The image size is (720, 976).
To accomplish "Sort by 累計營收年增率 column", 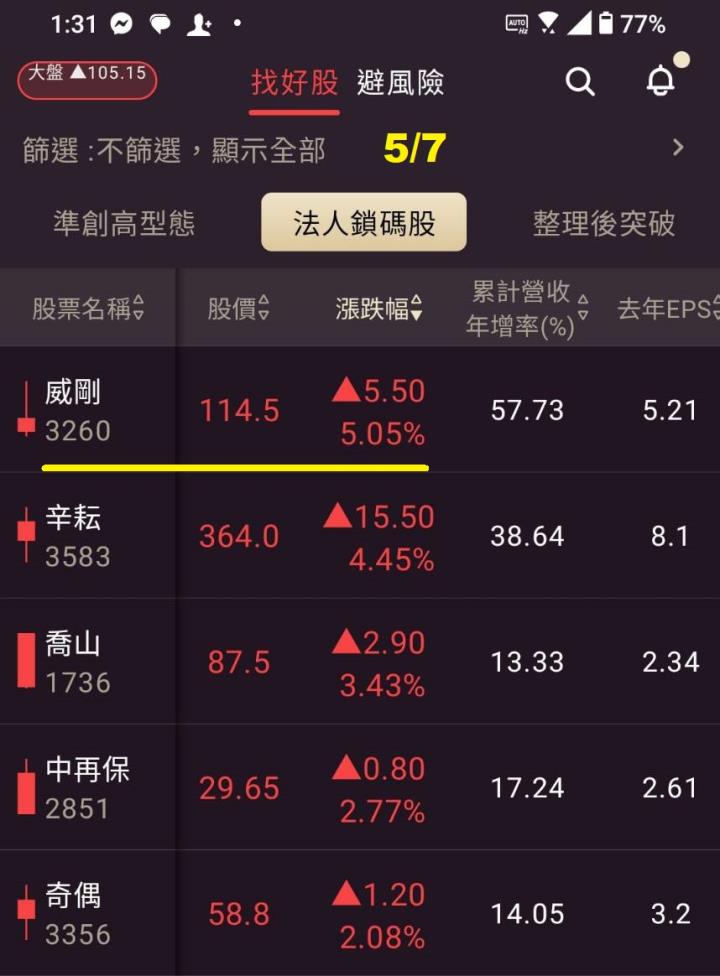I will pyautogui.click(x=527, y=309).
